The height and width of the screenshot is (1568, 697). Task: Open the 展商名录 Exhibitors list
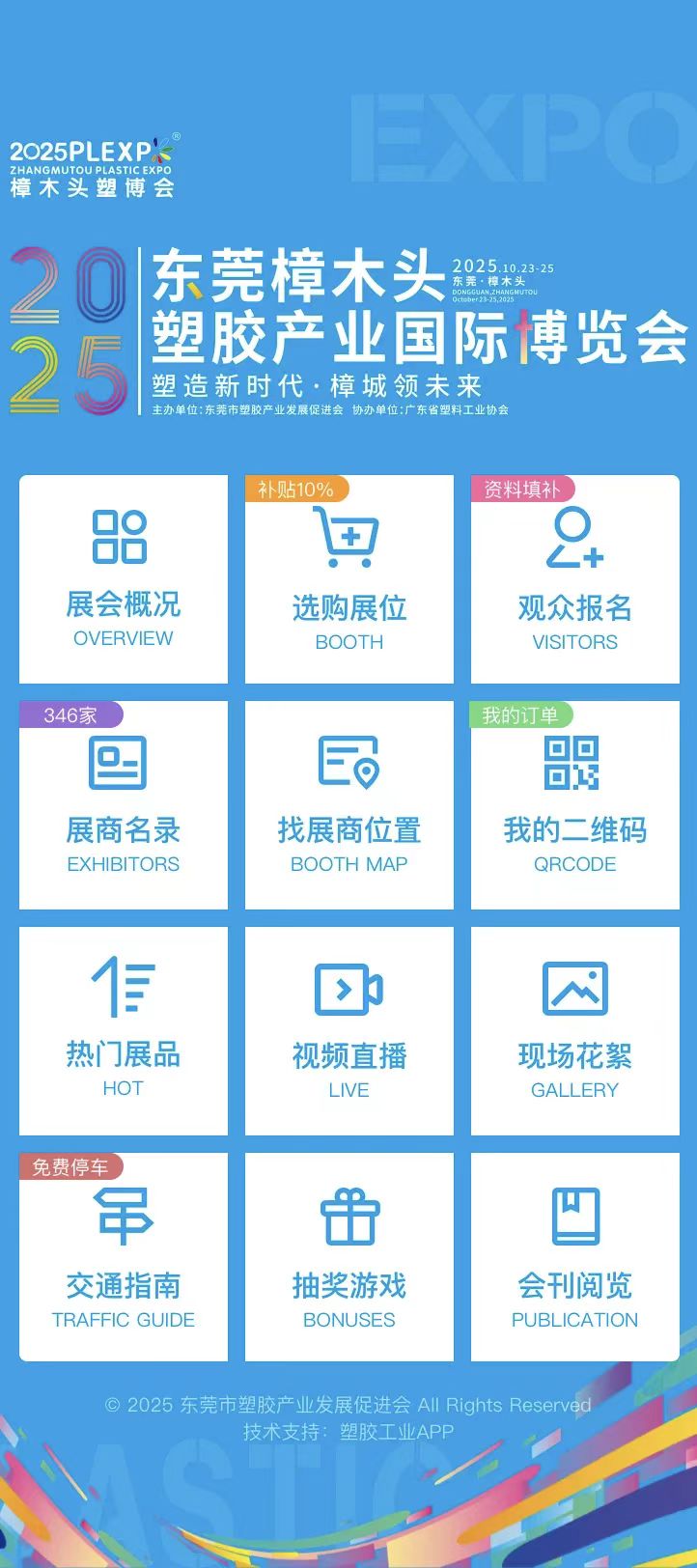tap(124, 805)
